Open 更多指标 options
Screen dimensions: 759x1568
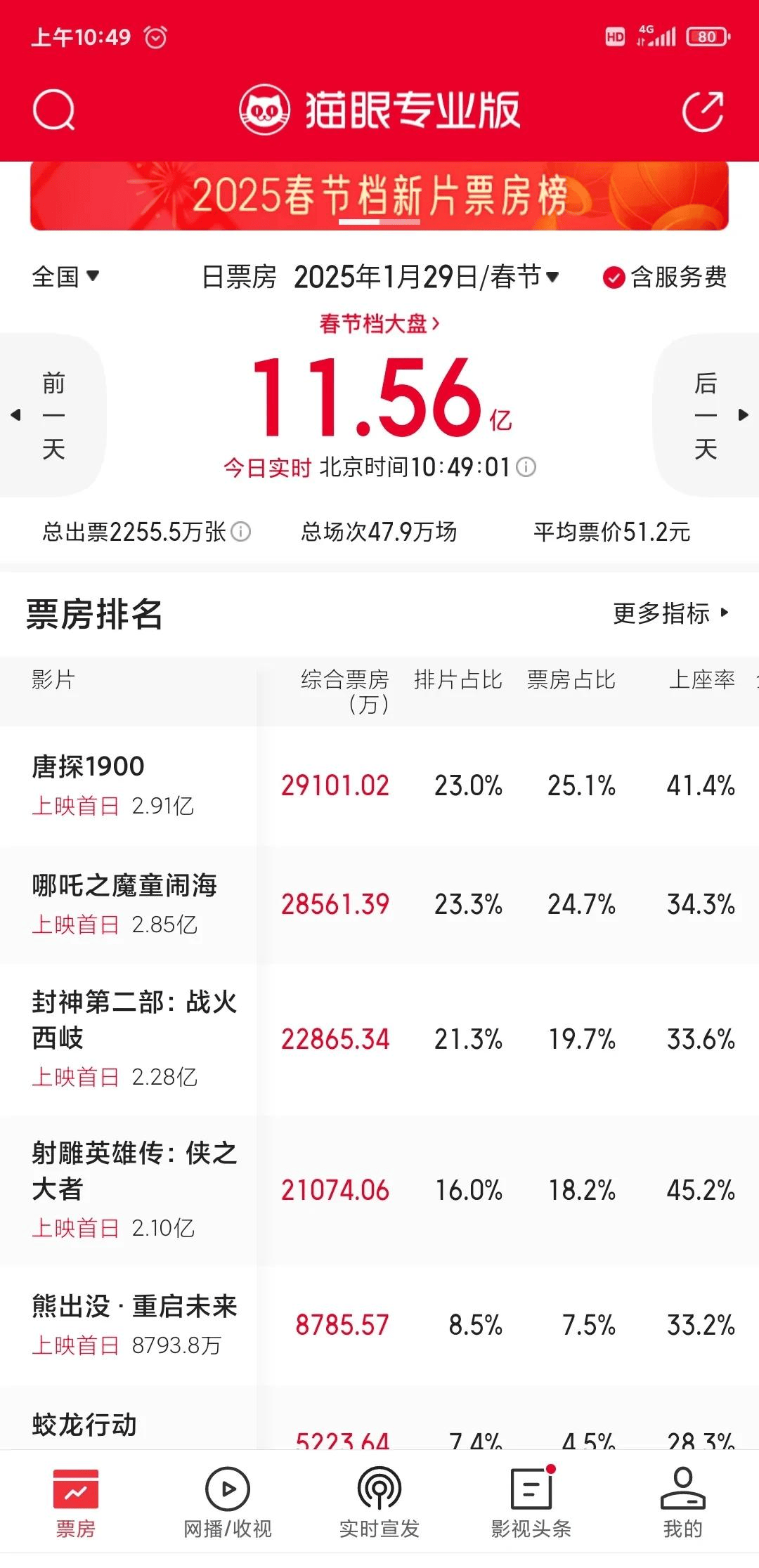[x=672, y=613]
